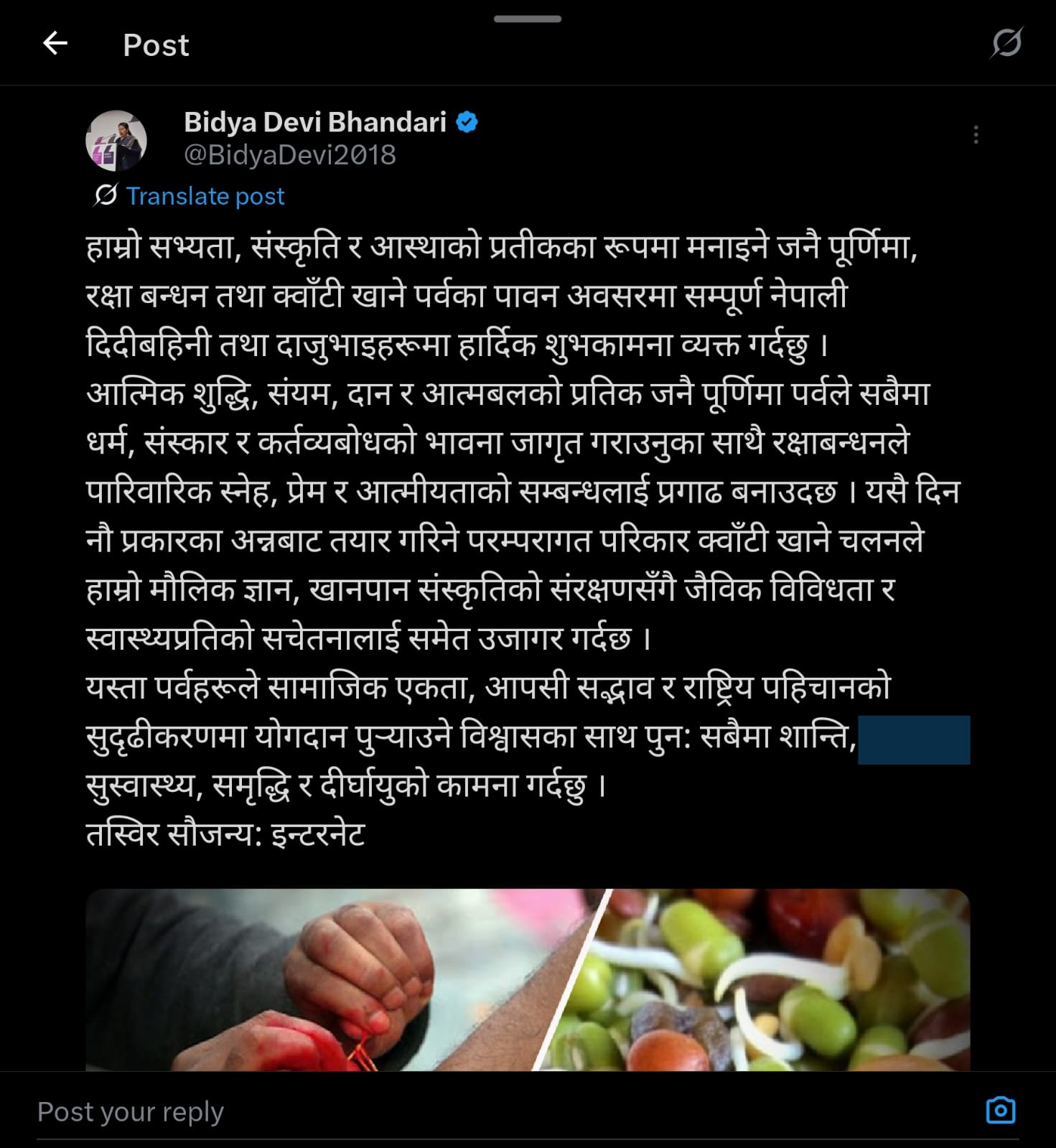This screenshot has width=1056, height=1148.
Task: Open the post's three-dot overflow menu
Action: (x=976, y=135)
